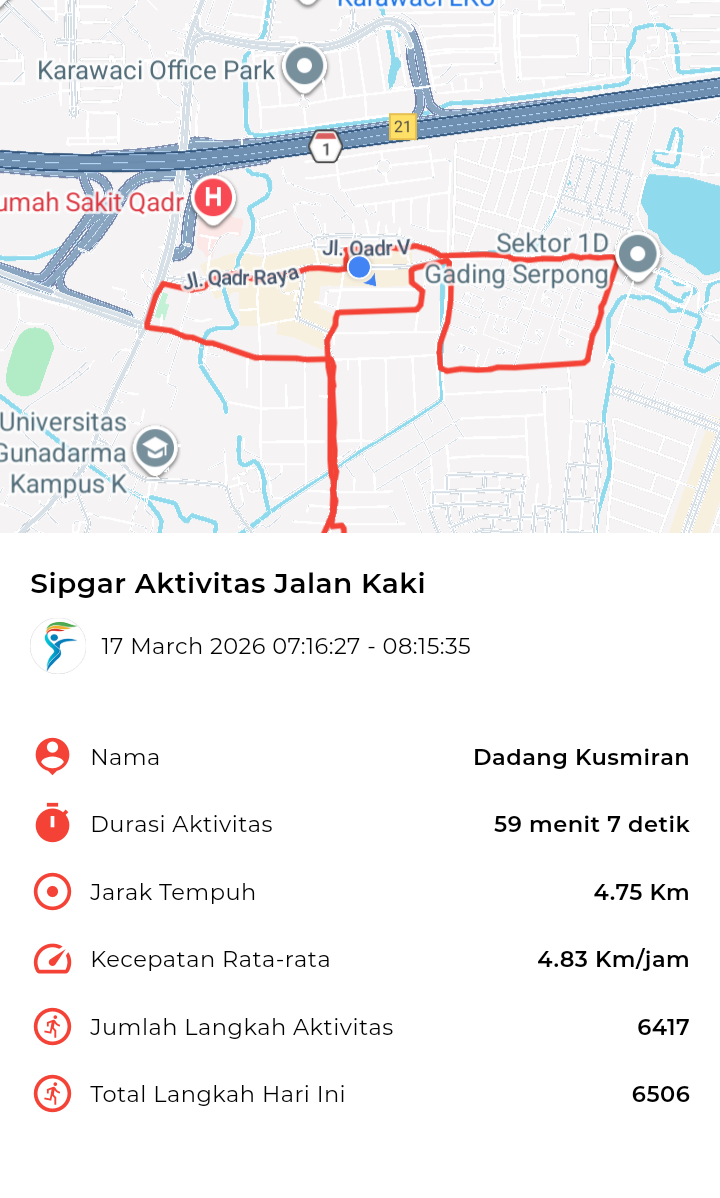The width and height of the screenshot is (720, 1198).
Task: Select the Rumah Sakit Qadr hospital marker
Action: click(x=212, y=198)
